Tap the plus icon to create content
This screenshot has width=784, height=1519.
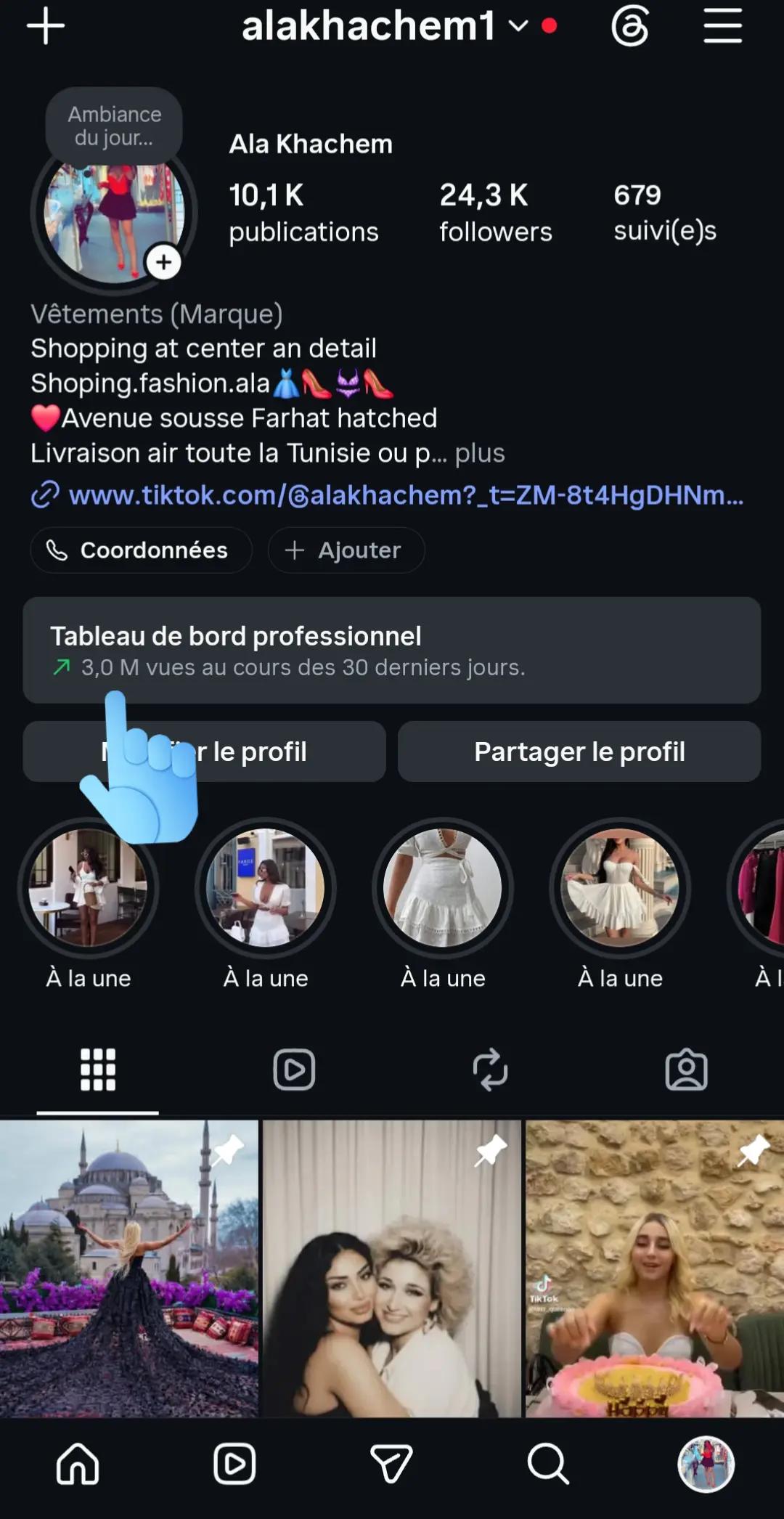click(x=46, y=26)
